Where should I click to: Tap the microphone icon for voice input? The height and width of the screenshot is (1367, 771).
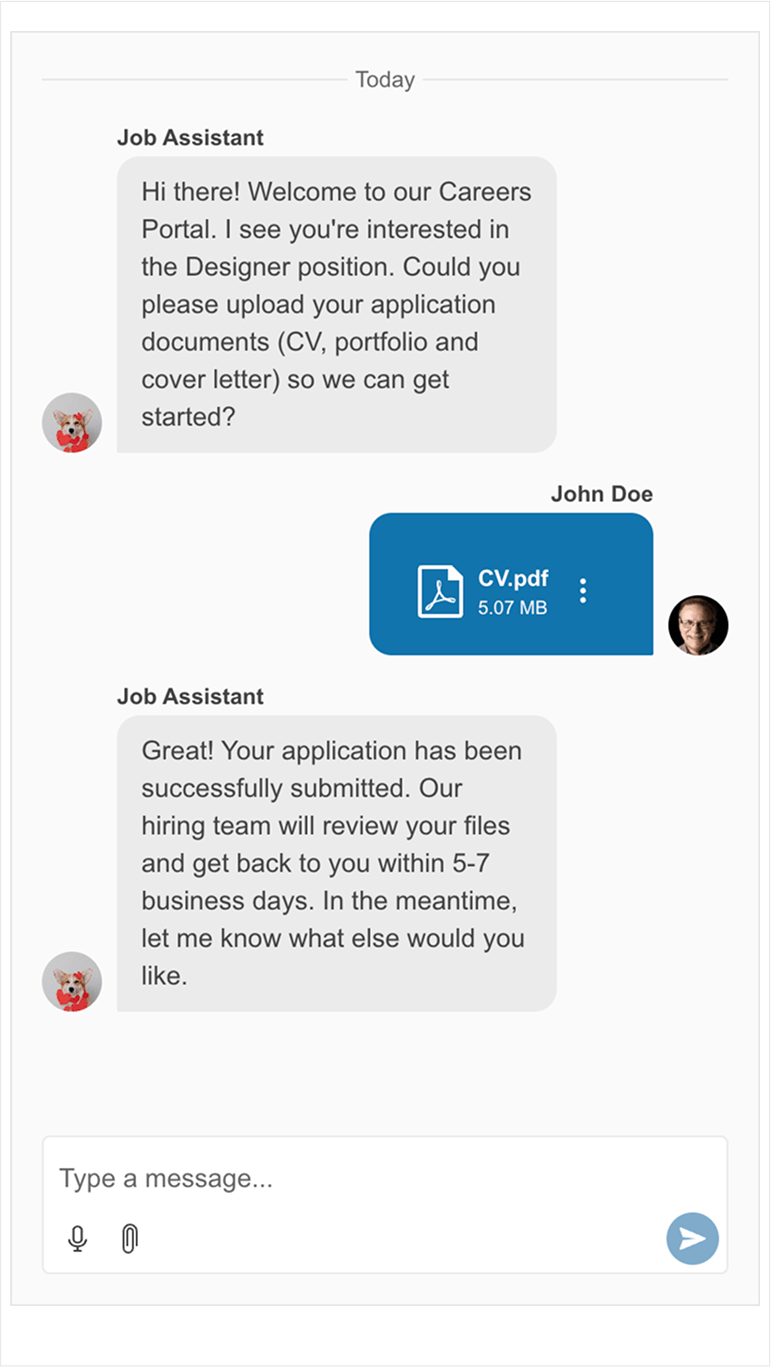[77, 1239]
